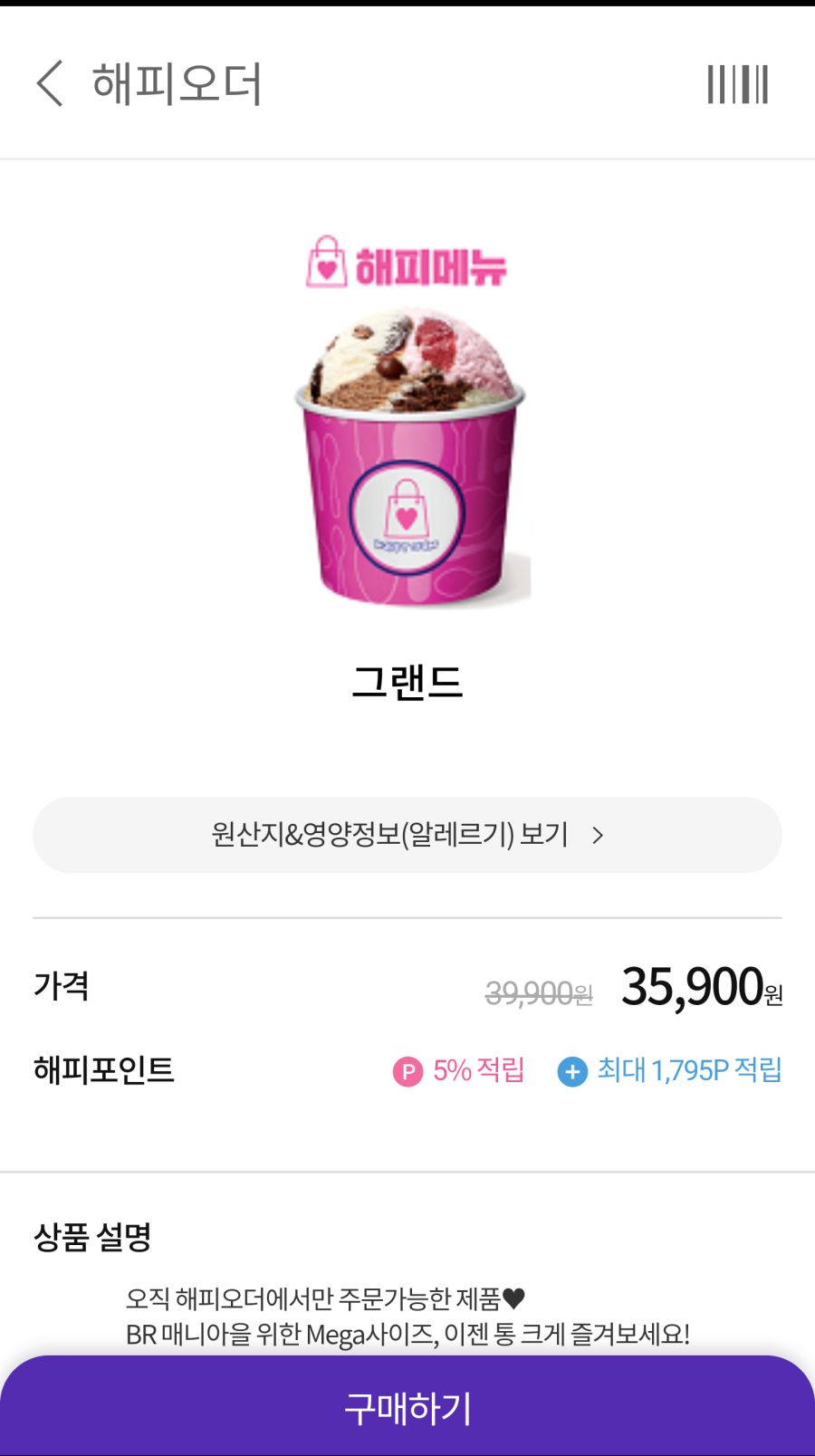Tap the blue plus point icon

[572, 1071]
